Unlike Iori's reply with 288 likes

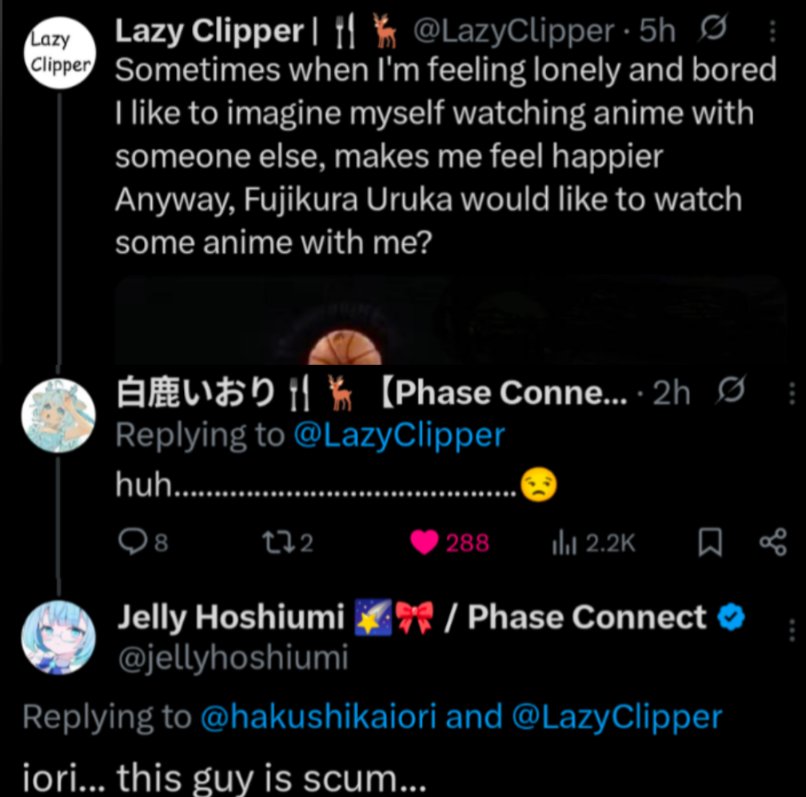pyautogui.click(x=426, y=542)
